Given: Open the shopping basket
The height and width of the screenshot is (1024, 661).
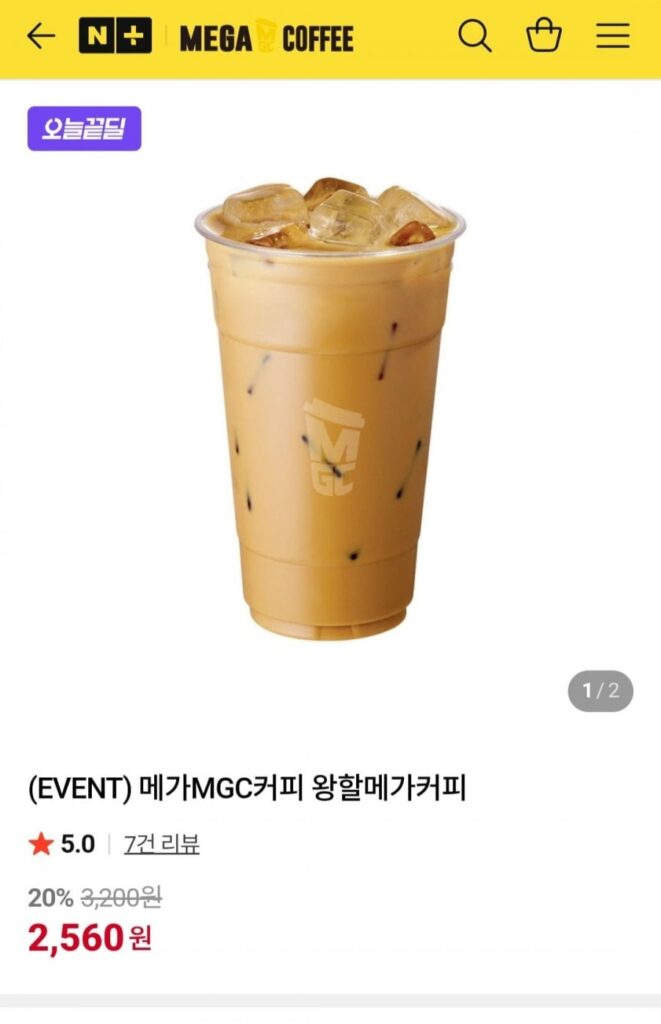Looking at the screenshot, I should pyautogui.click(x=544, y=37).
